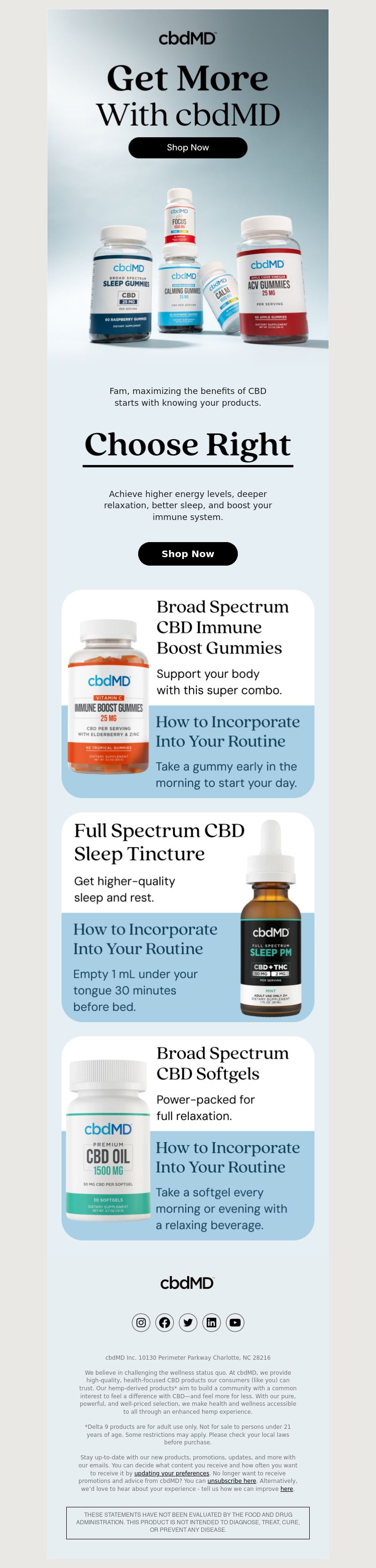Tap the feedback 'here' link at paragraph end

pos(287,1488)
